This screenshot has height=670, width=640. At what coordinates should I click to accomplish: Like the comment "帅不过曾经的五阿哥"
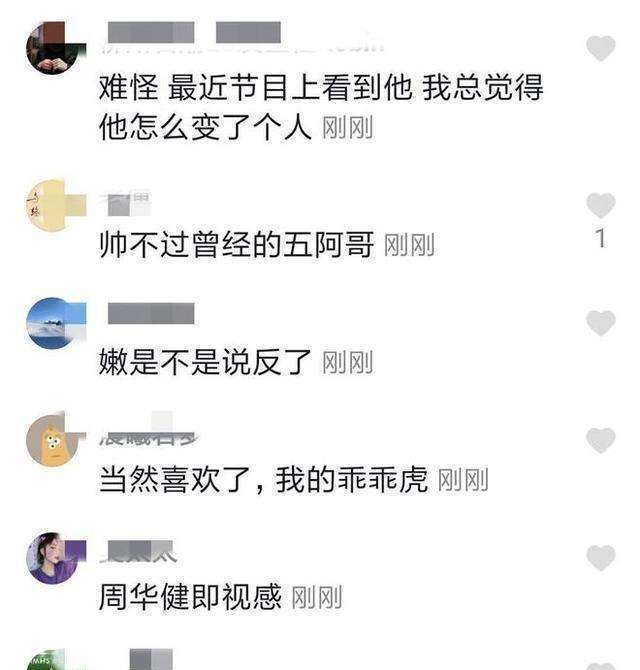click(x=600, y=206)
